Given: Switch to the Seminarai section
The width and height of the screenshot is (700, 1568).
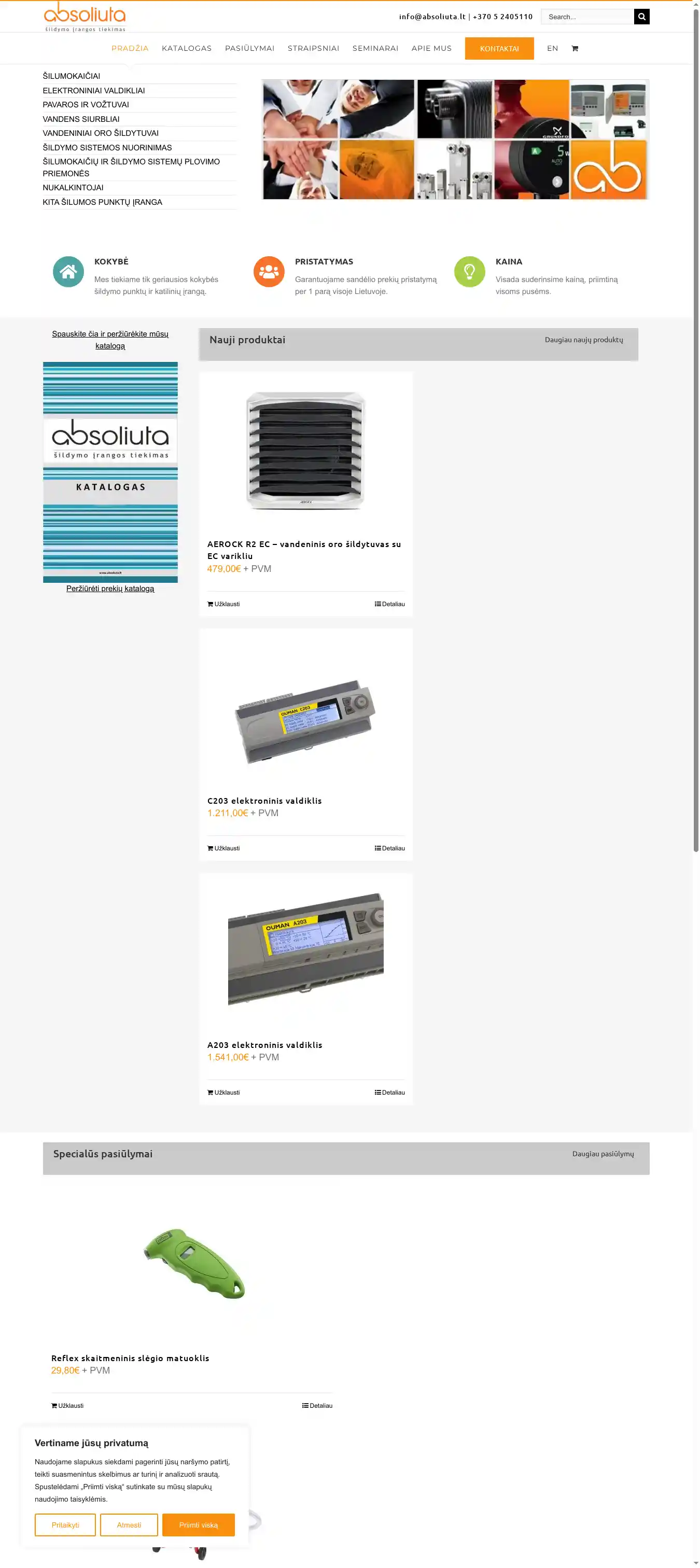Looking at the screenshot, I should [x=375, y=49].
